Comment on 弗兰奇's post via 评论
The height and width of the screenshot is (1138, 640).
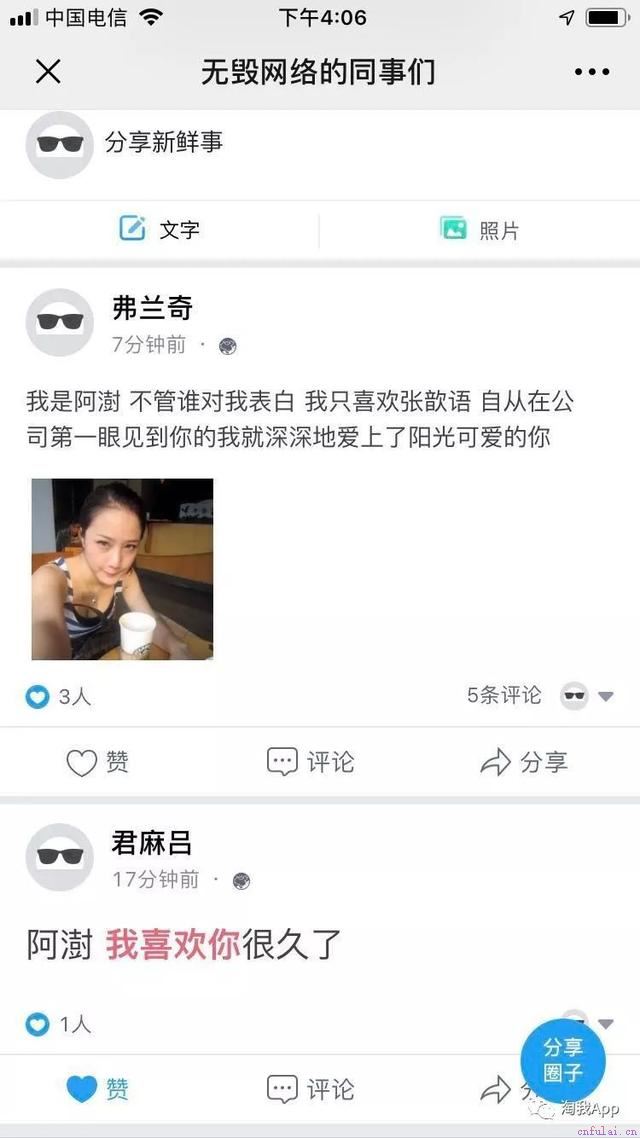tap(311, 763)
